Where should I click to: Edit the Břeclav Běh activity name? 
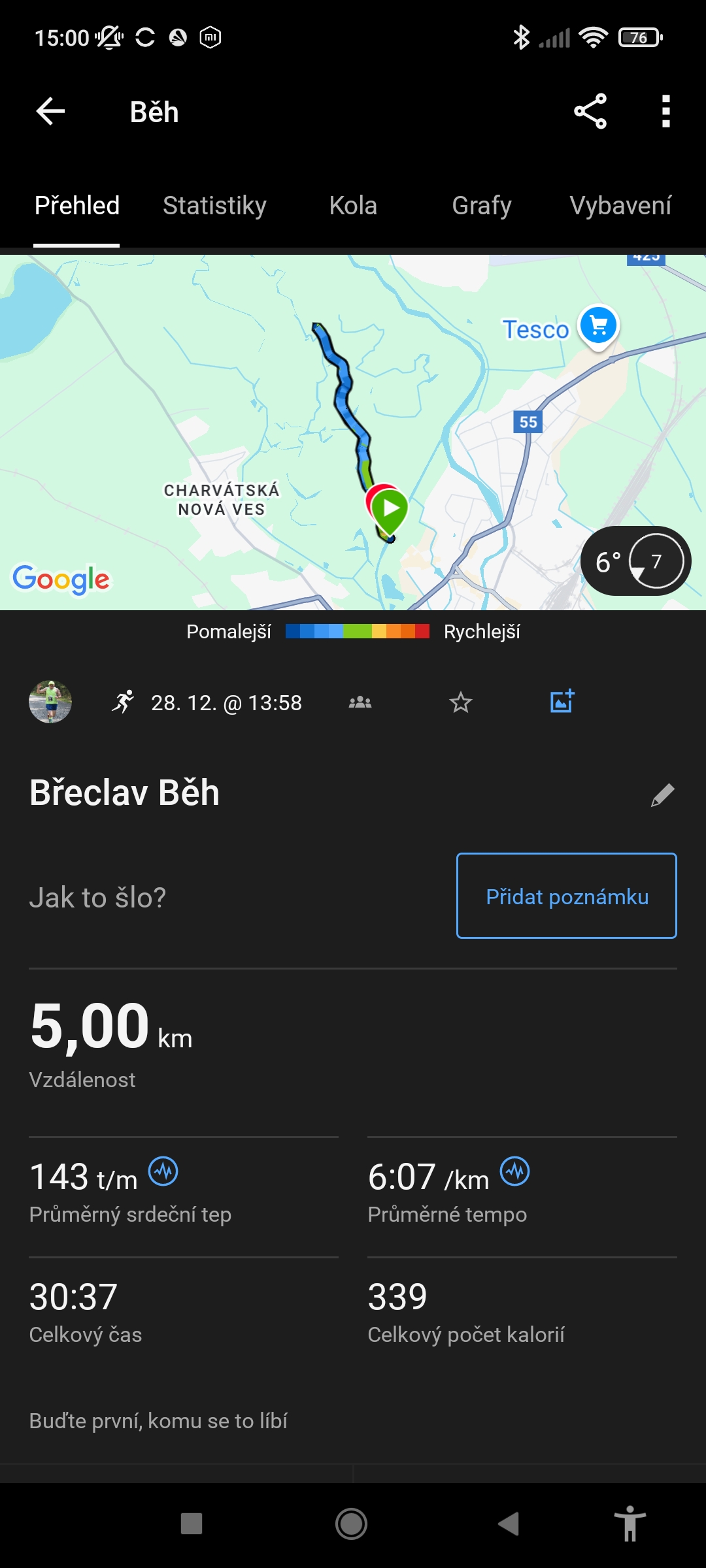click(x=662, y=795)
